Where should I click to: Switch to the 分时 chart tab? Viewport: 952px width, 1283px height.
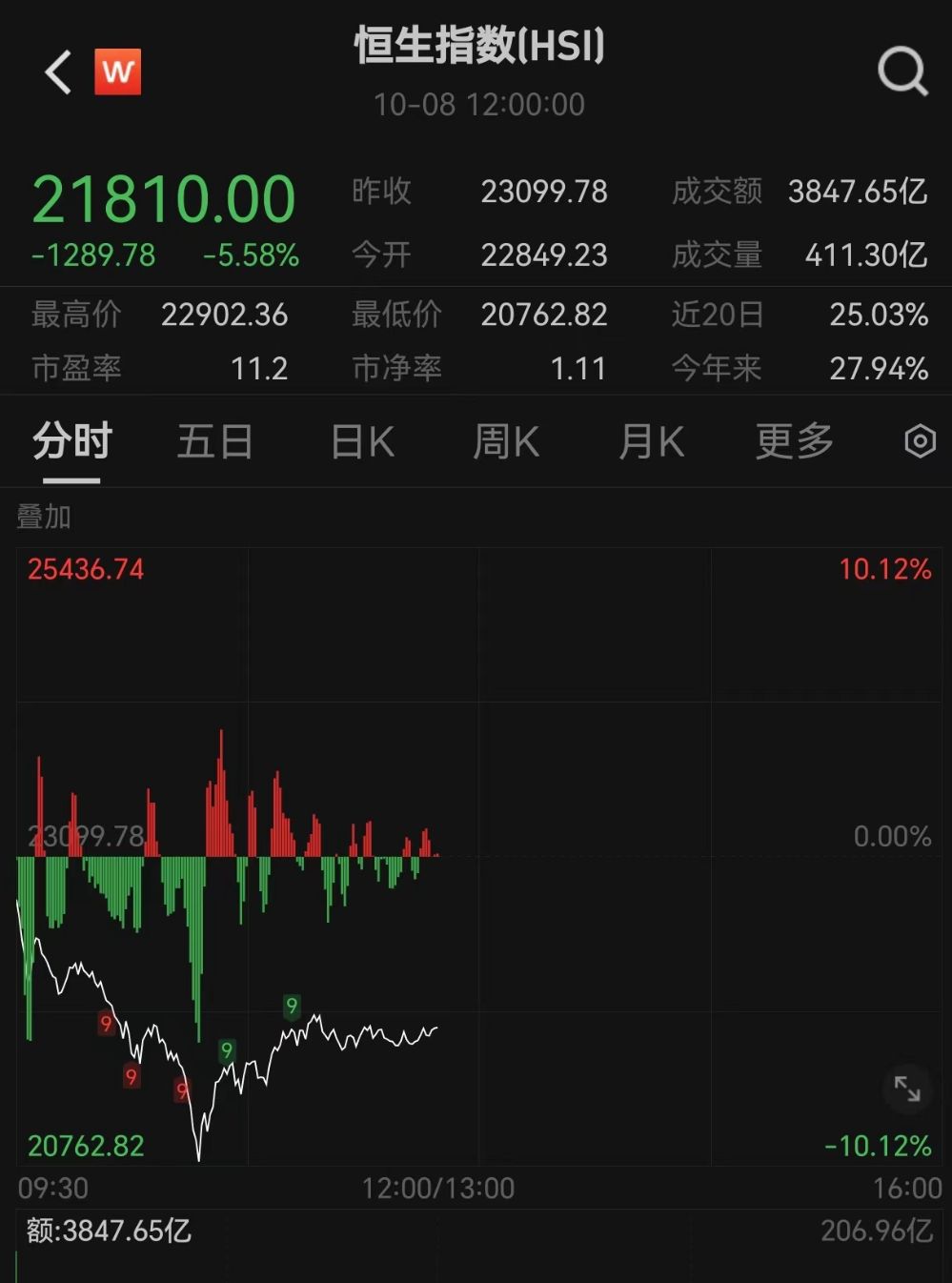[x=72, y=442]
